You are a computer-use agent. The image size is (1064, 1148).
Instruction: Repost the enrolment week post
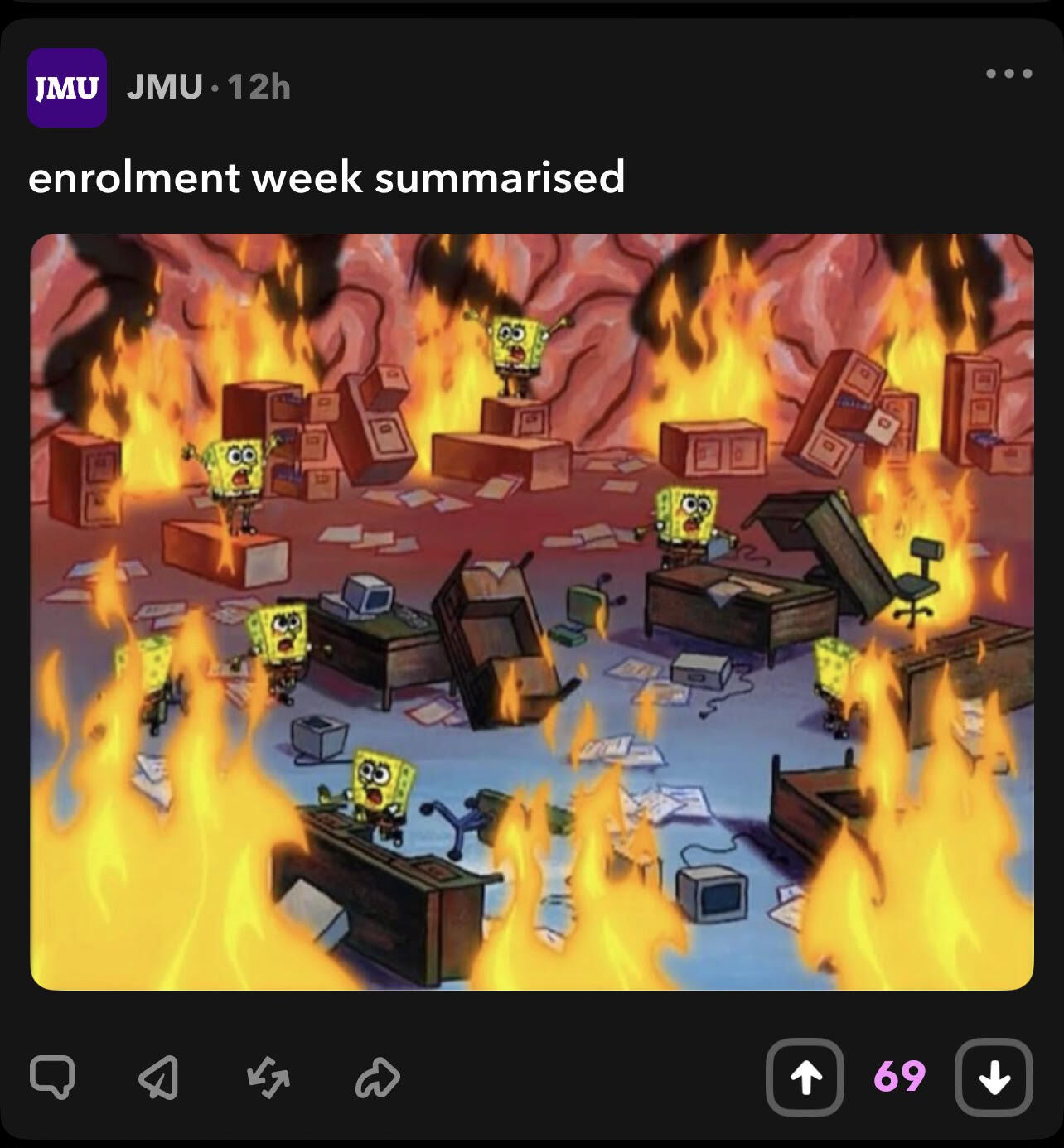pos(268,1076)
